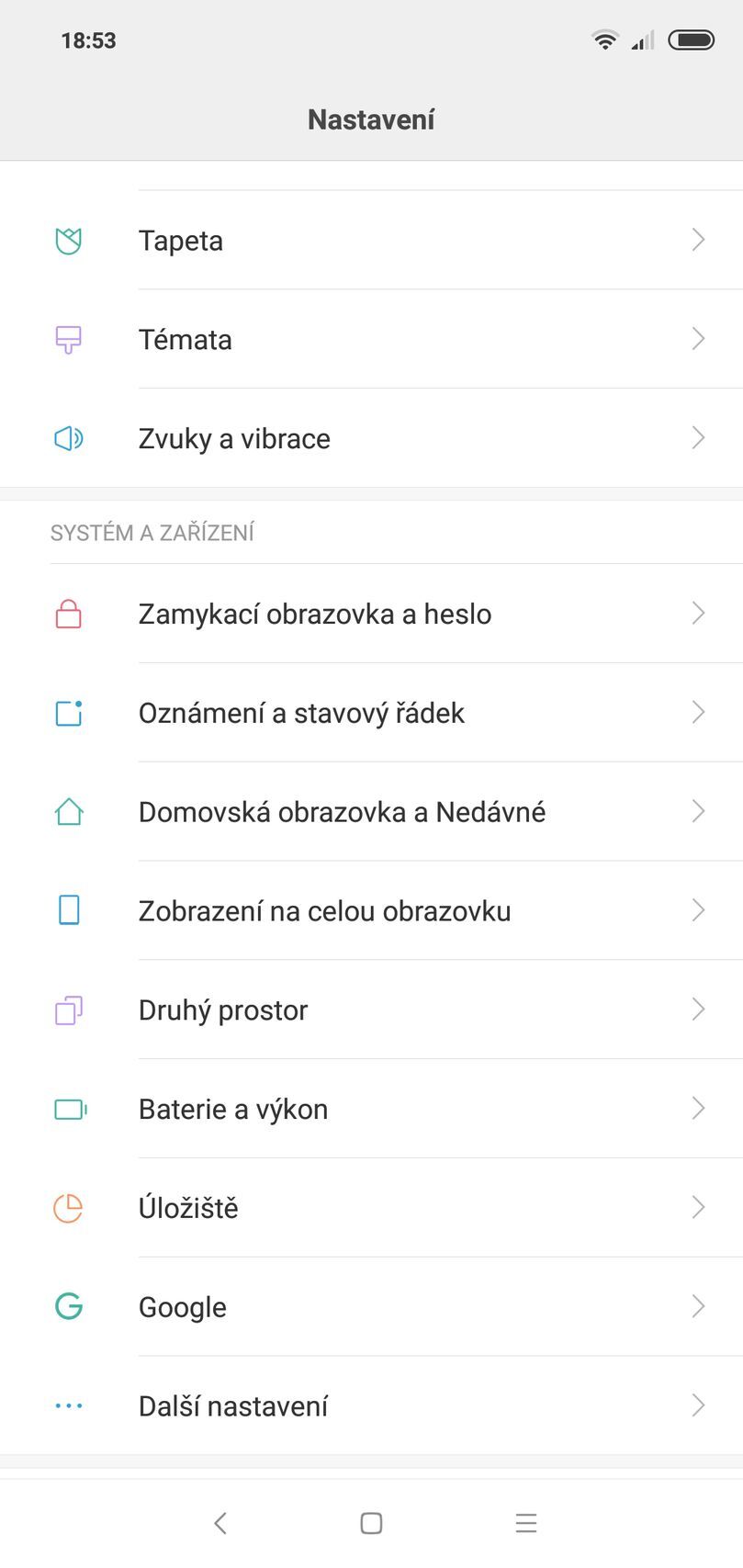The width and height of the screenshot is (743, 1568).
Task: Click the Tapeta wallpaper flower icon
Action: tap(68, 241)
